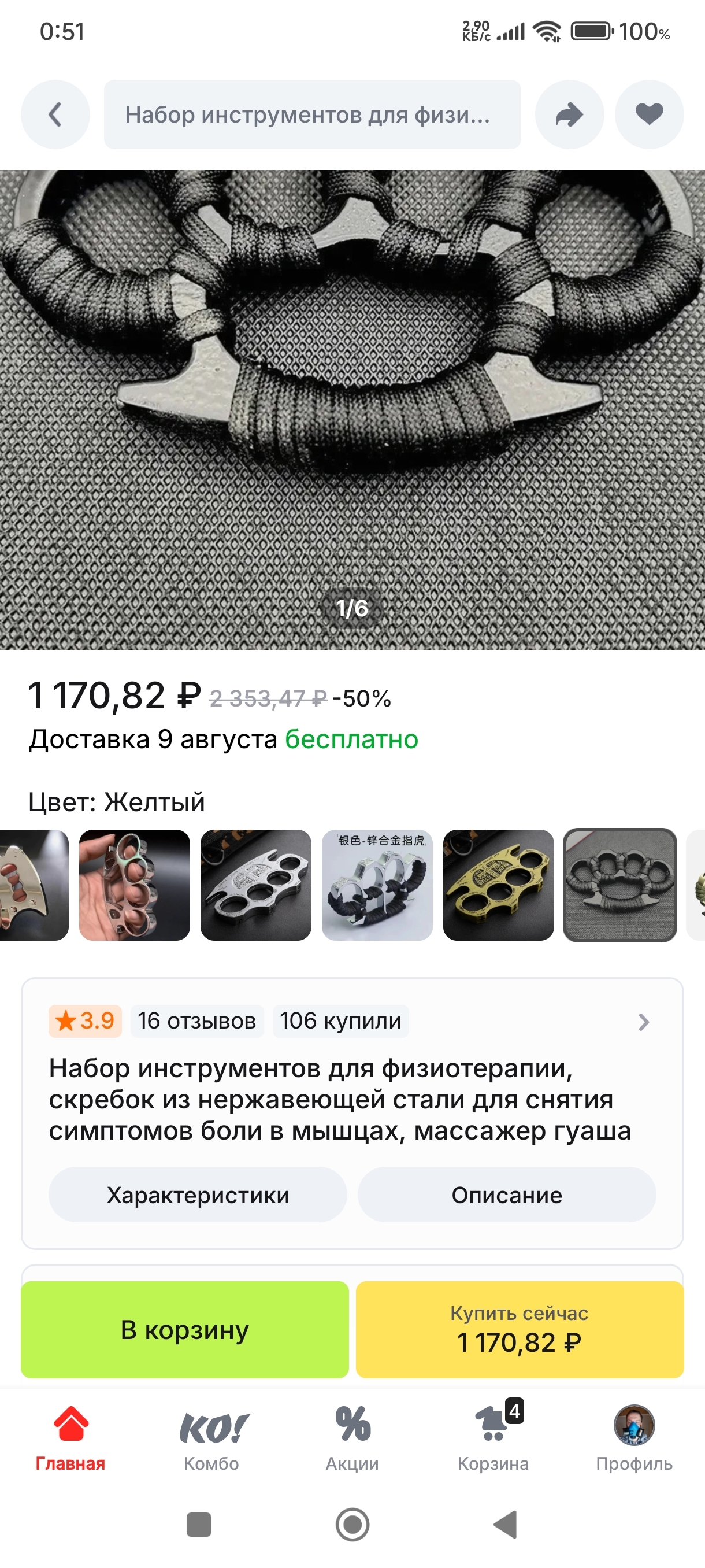Open the main product photo
Screen dimensions: 705x1568
tap(352, 410)
